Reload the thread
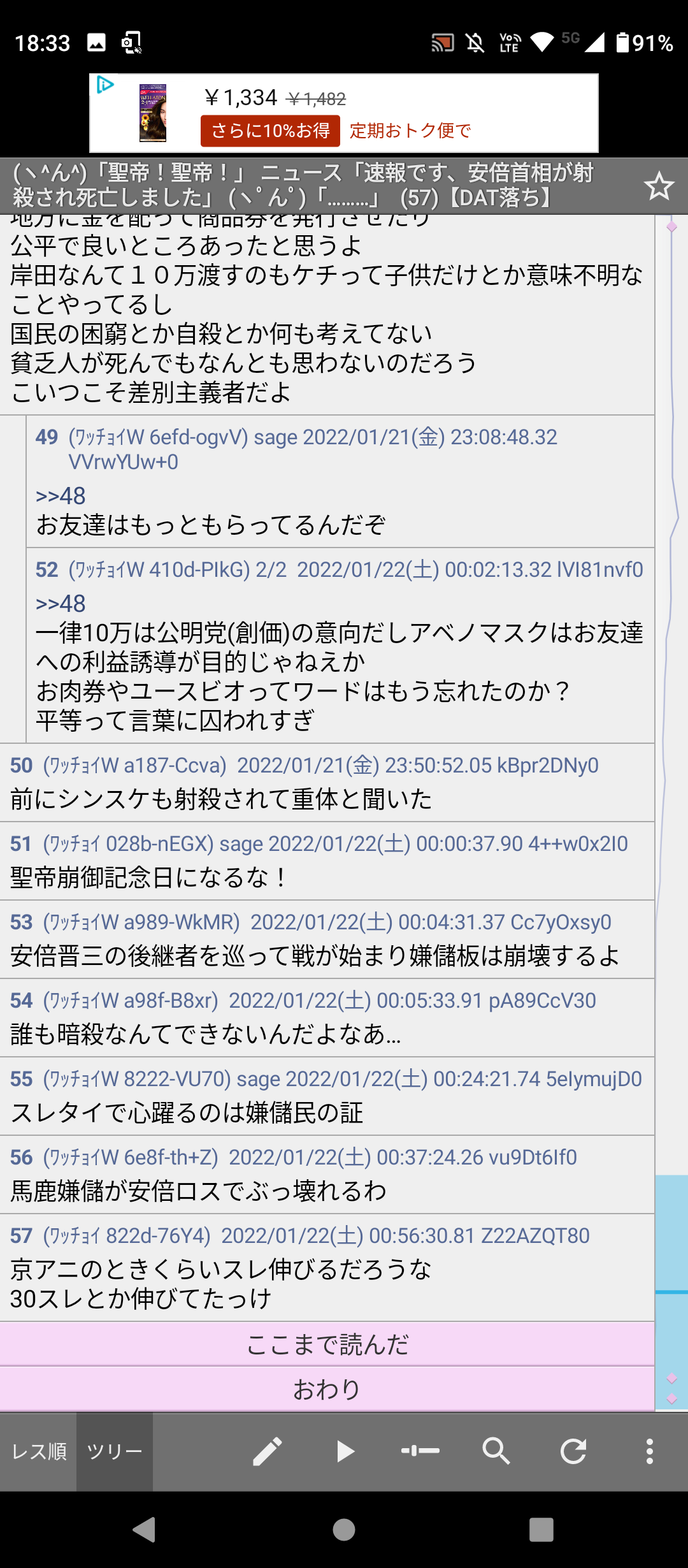Viewport: 688px width, 1568px height. coord(573,1451)
